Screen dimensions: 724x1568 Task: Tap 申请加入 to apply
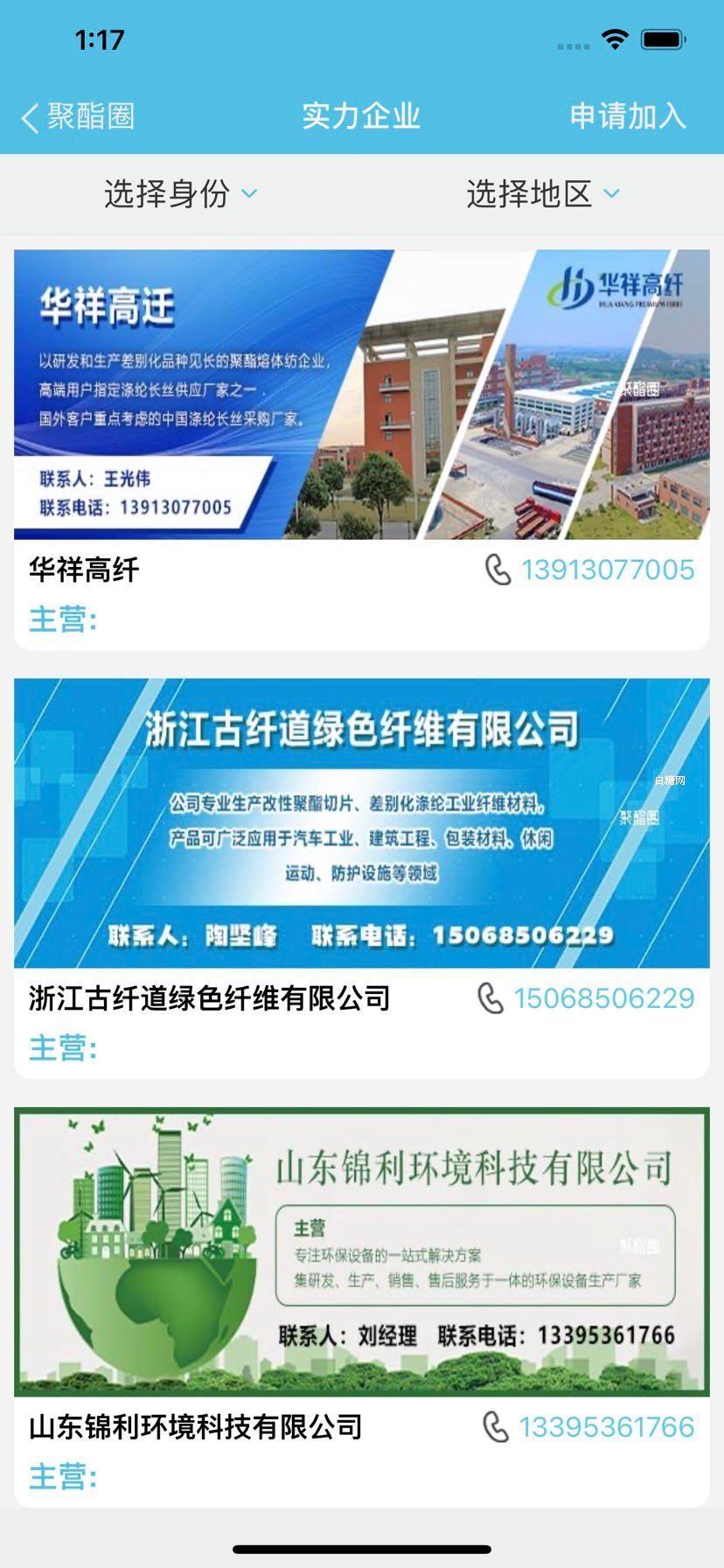(627, 116)
